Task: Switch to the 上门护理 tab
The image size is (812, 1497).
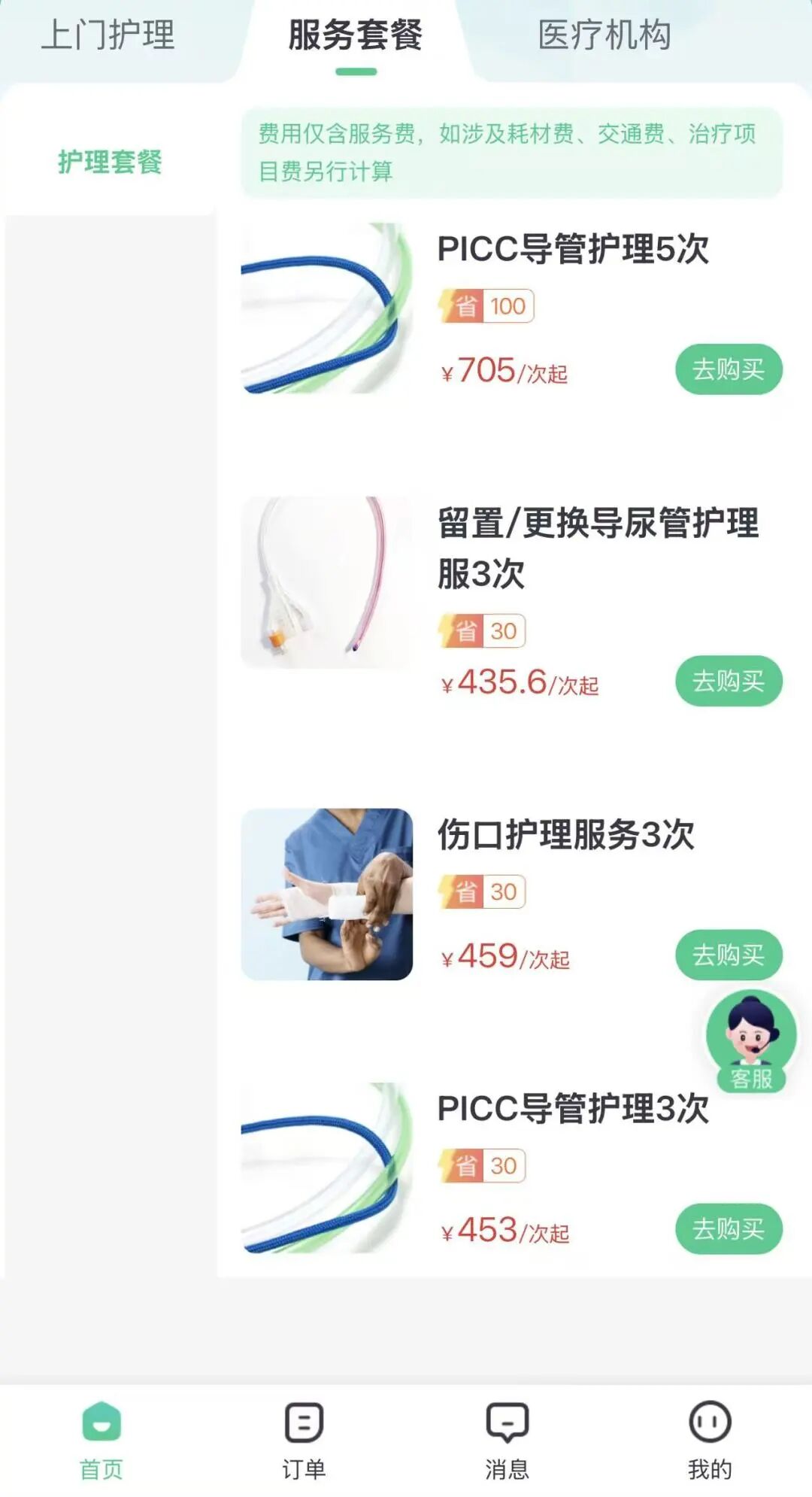Action: (x=108, y=35)
